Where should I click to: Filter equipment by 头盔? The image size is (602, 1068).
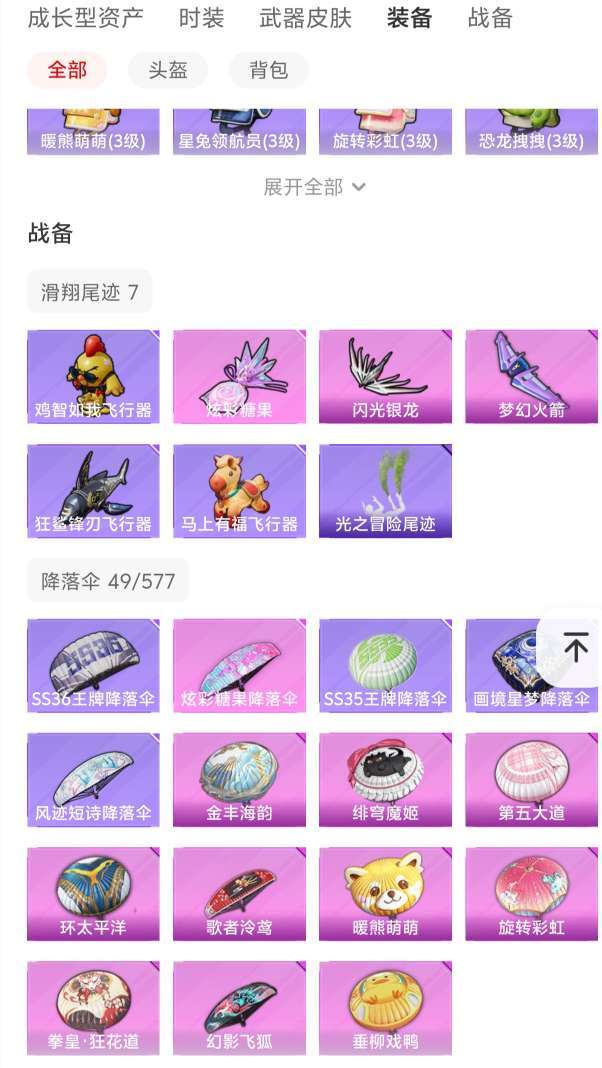tap(168, 70)
